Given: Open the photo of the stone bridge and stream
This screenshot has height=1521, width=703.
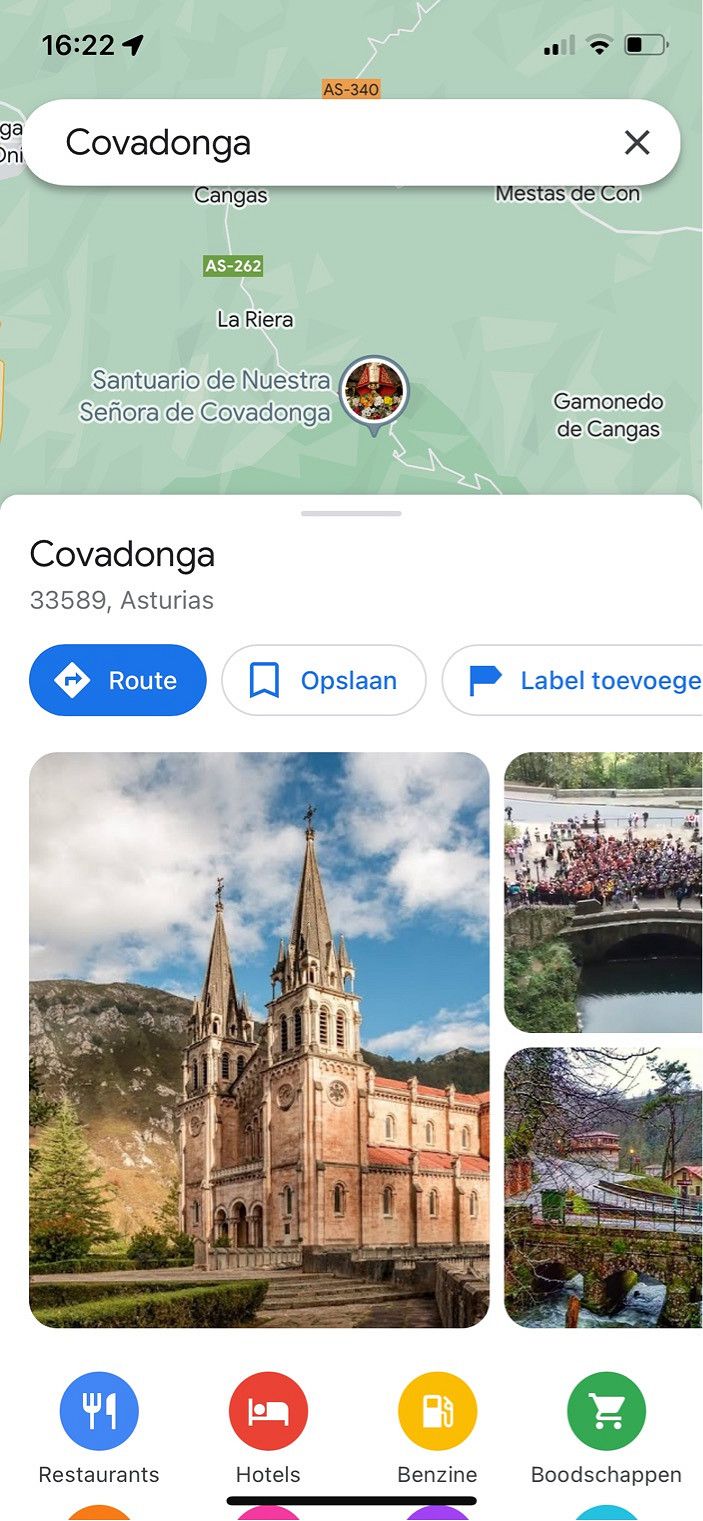Looking at the screenshot, I should point(603,1187).
